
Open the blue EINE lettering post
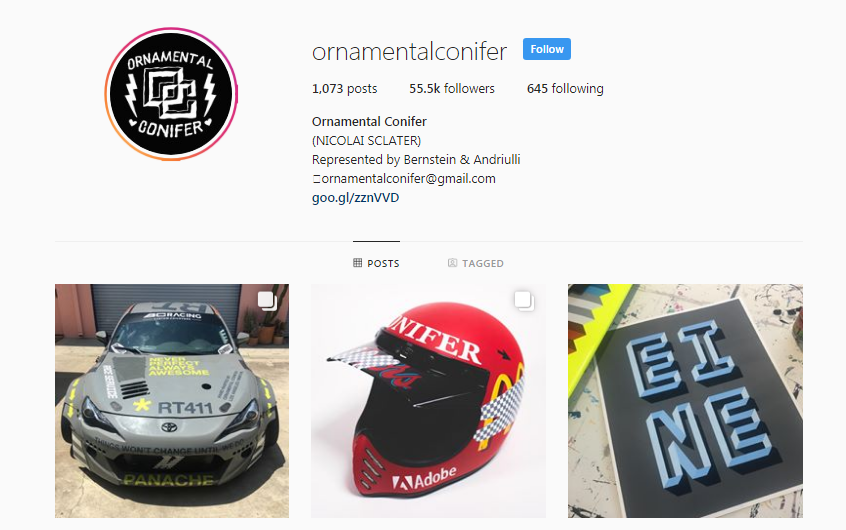(685, 400)
